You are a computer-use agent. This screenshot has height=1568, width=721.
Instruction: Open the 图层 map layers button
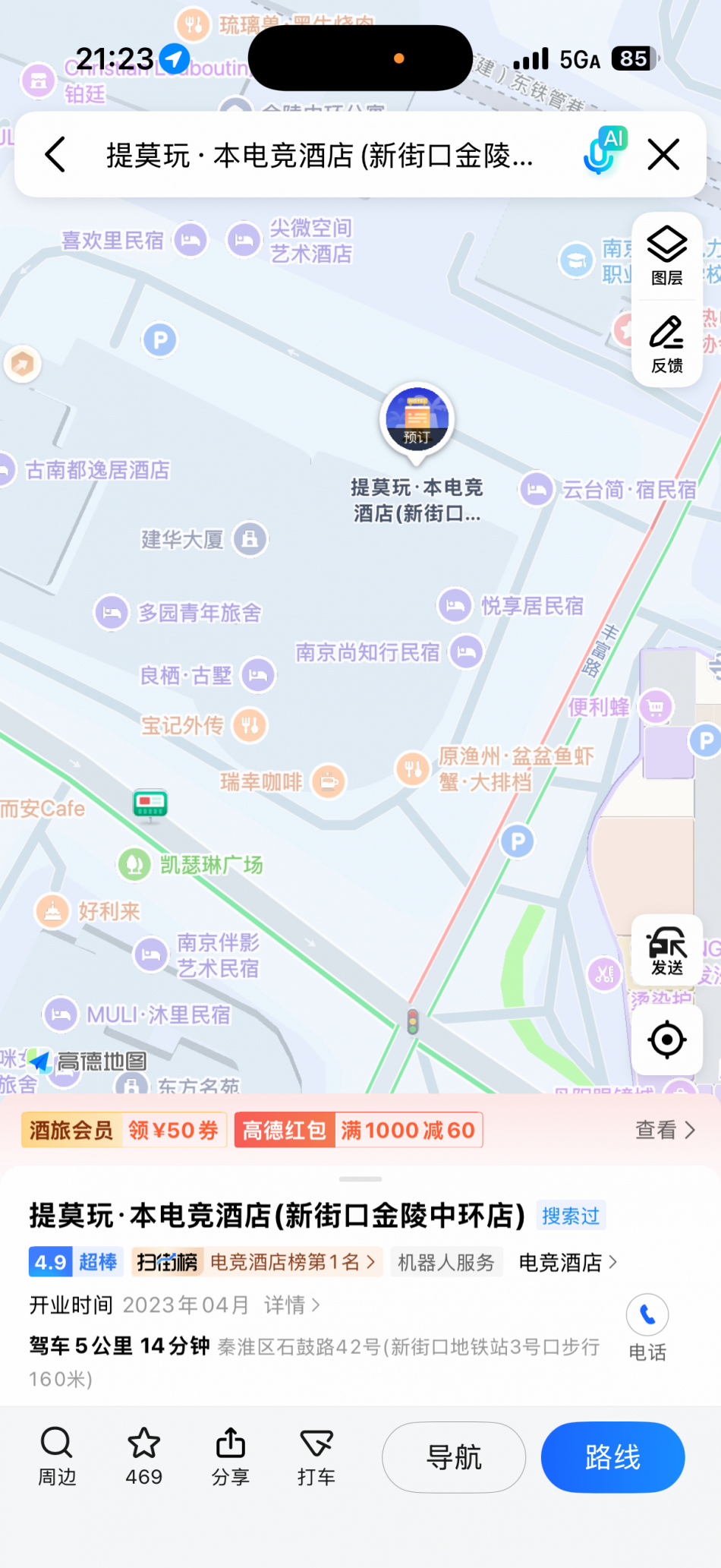point(666,255)
